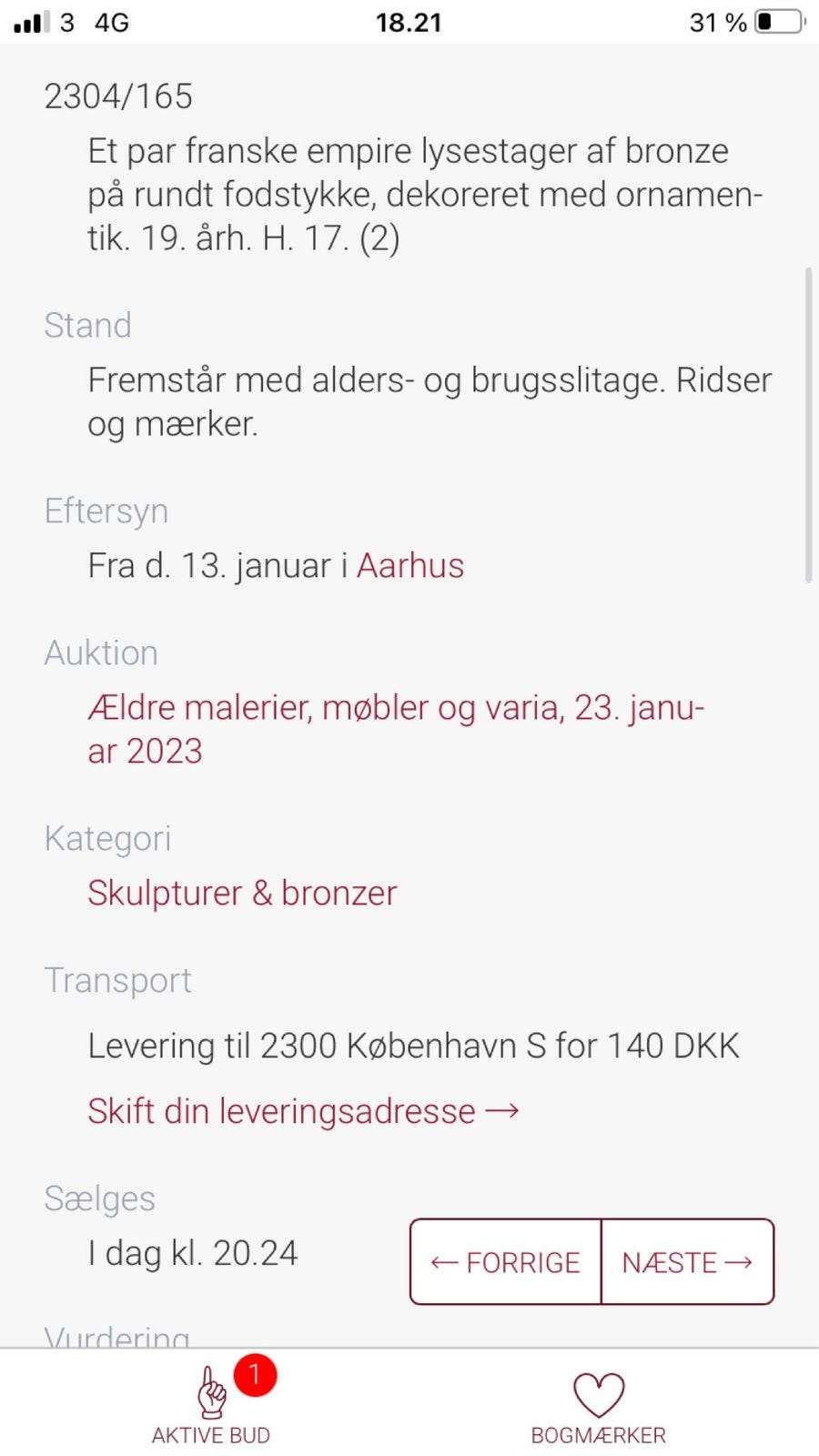Select the lot number 2304/165

point(118,95)
